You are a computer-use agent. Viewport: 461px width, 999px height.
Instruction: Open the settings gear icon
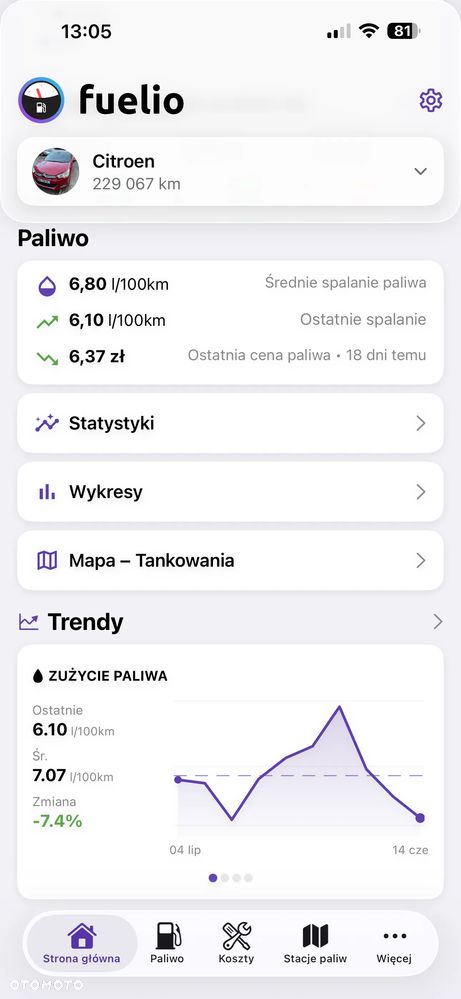pyautogui.click(x=430, y=101)
